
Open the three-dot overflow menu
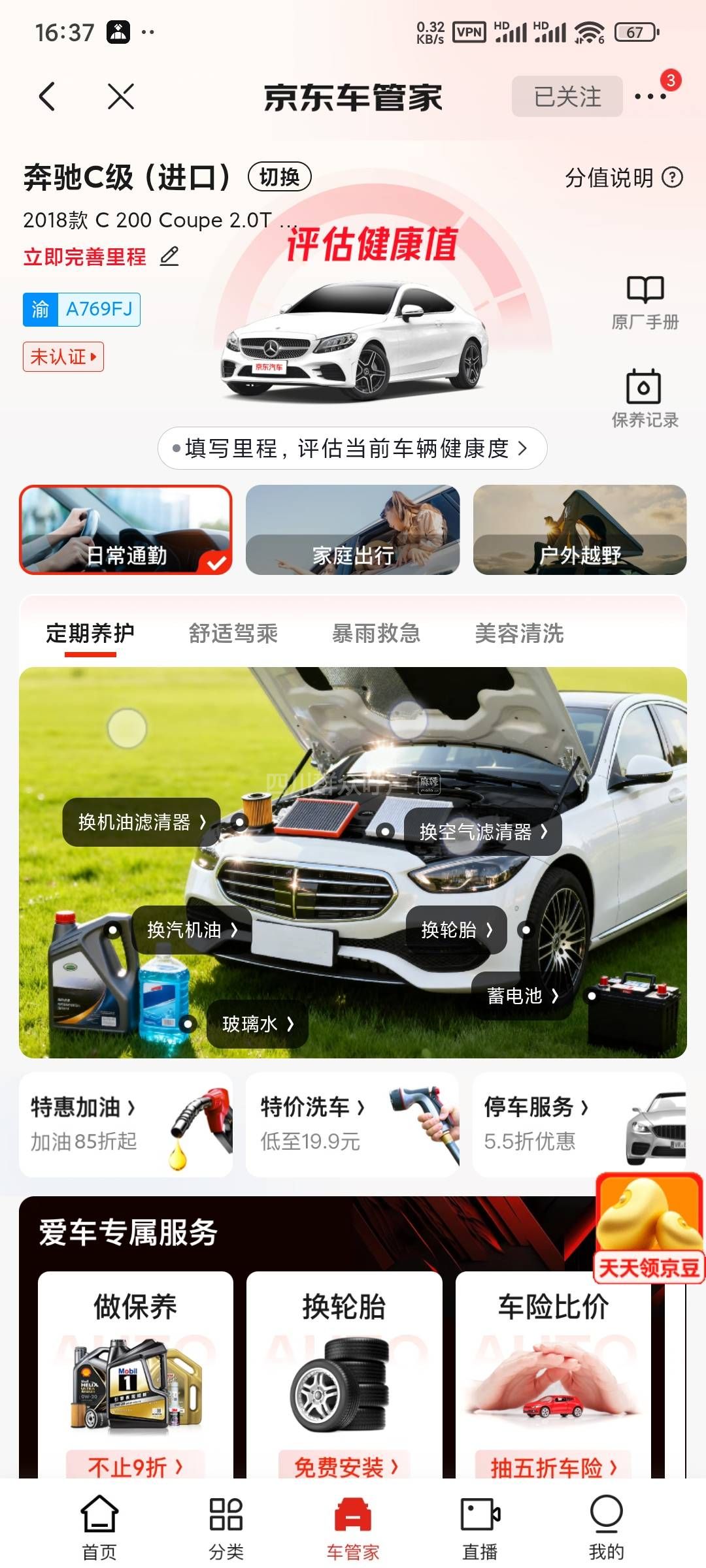pyautogui.click(x=650, y=97)
